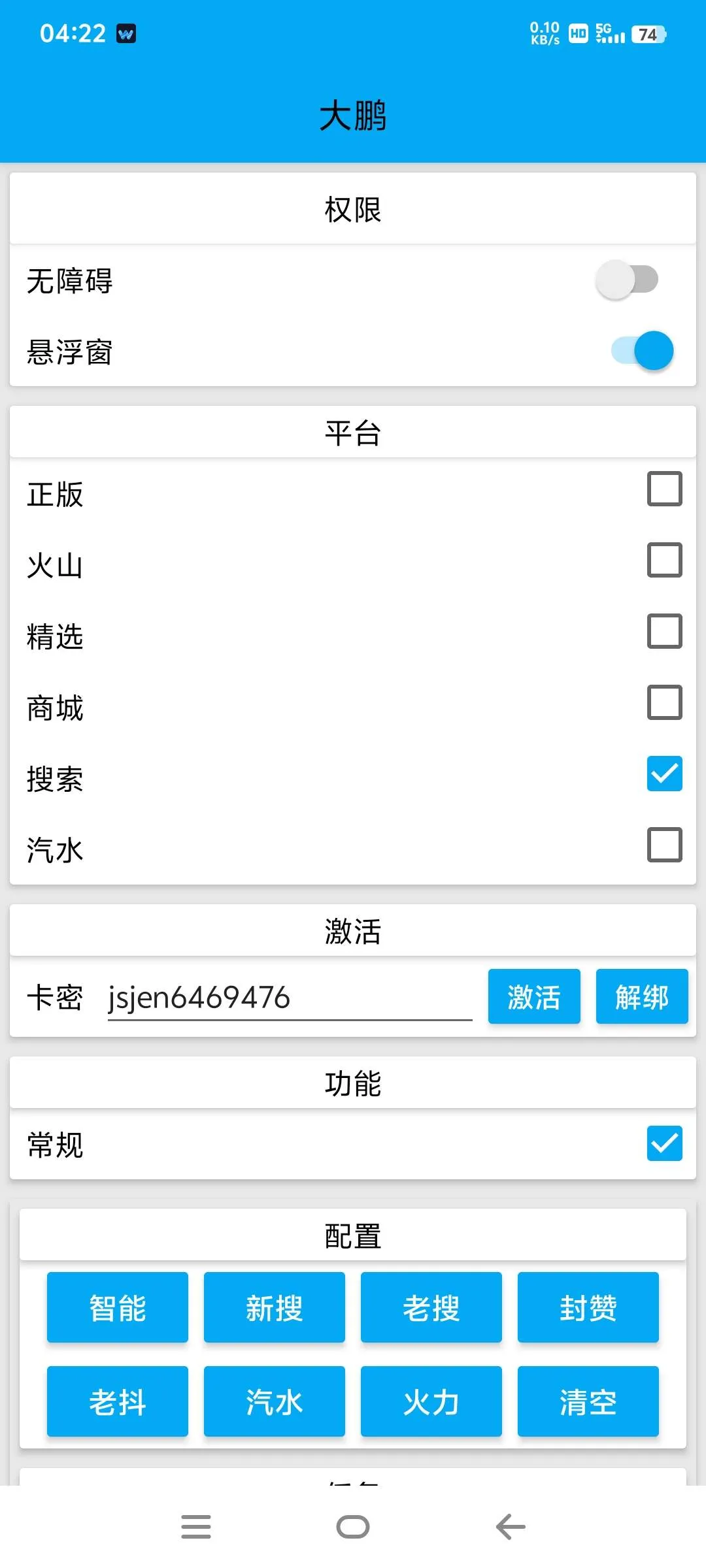The height and width of the screenshot is (1568, 706).
Task: Apply the 智能 config preset
Action: (118, 1307)
